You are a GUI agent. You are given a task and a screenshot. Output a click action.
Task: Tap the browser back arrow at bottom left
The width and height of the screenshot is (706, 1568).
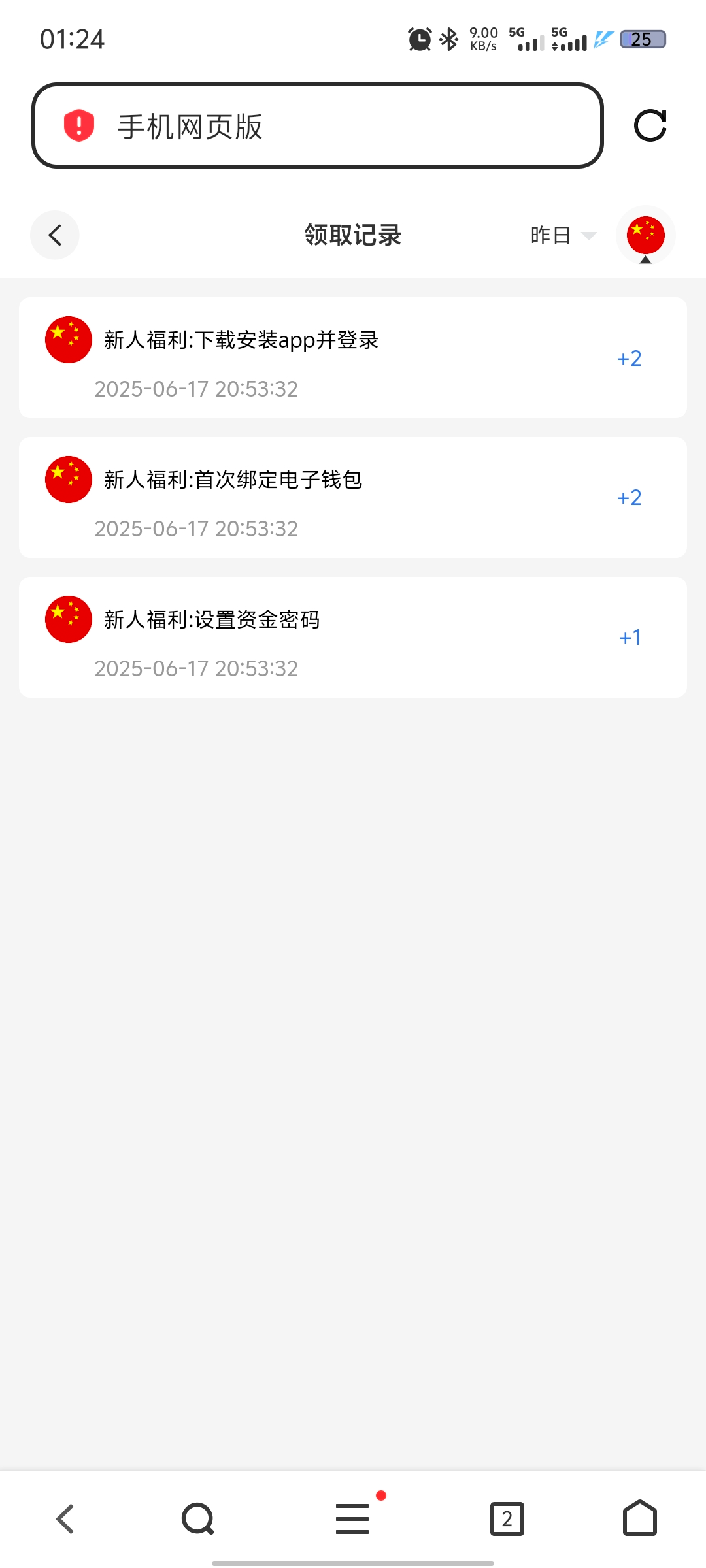(65, 1516)
